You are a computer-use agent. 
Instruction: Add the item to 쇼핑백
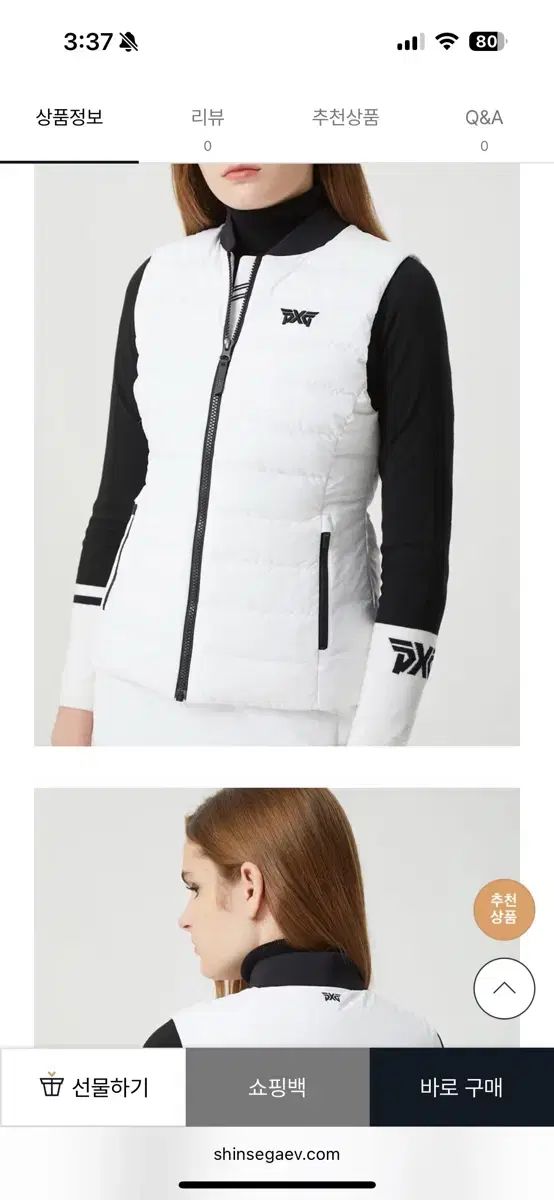[x=277, y=1087]
